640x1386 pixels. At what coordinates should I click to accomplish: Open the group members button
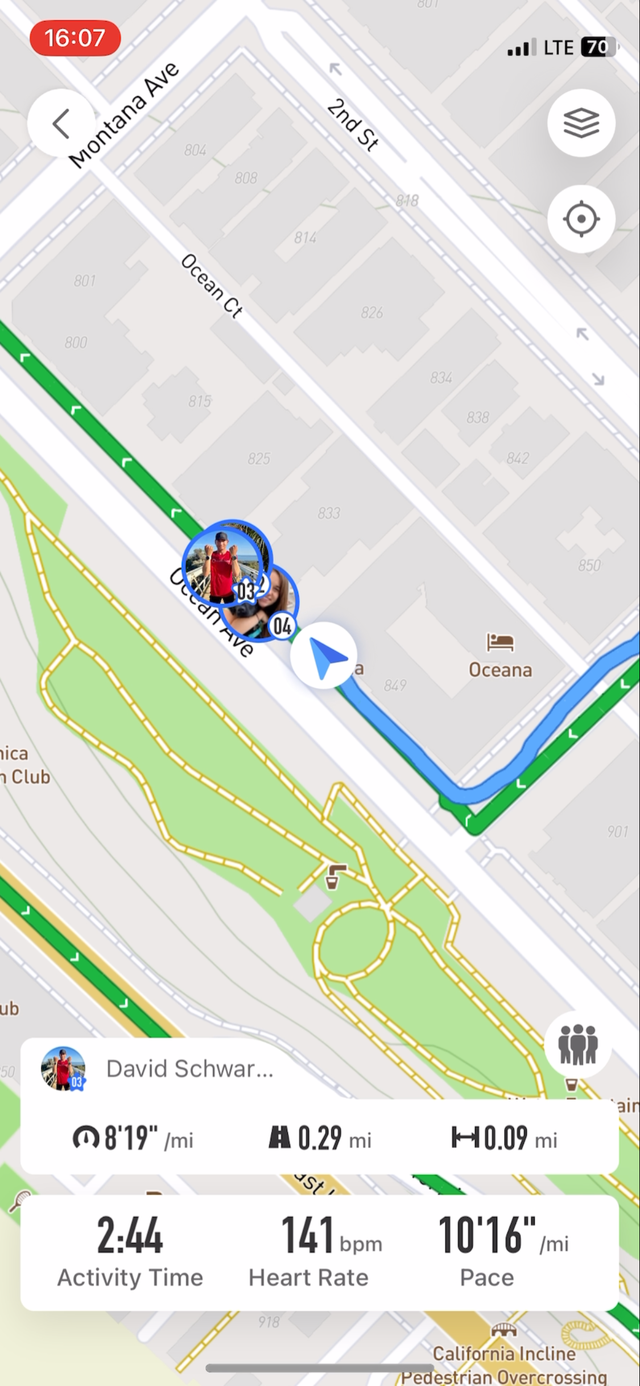tap(577, 1044)
